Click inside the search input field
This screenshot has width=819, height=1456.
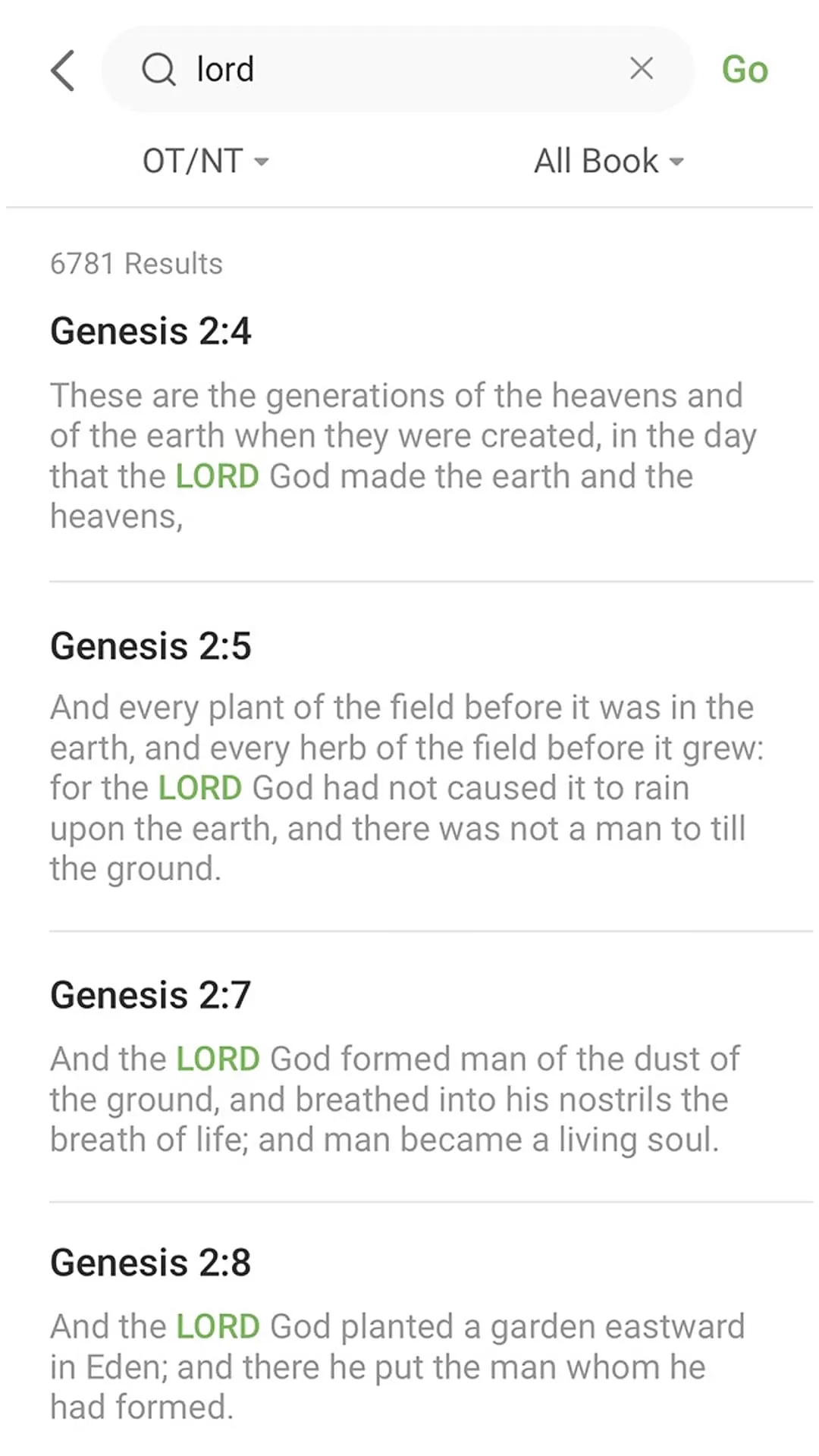click(379, 69)
